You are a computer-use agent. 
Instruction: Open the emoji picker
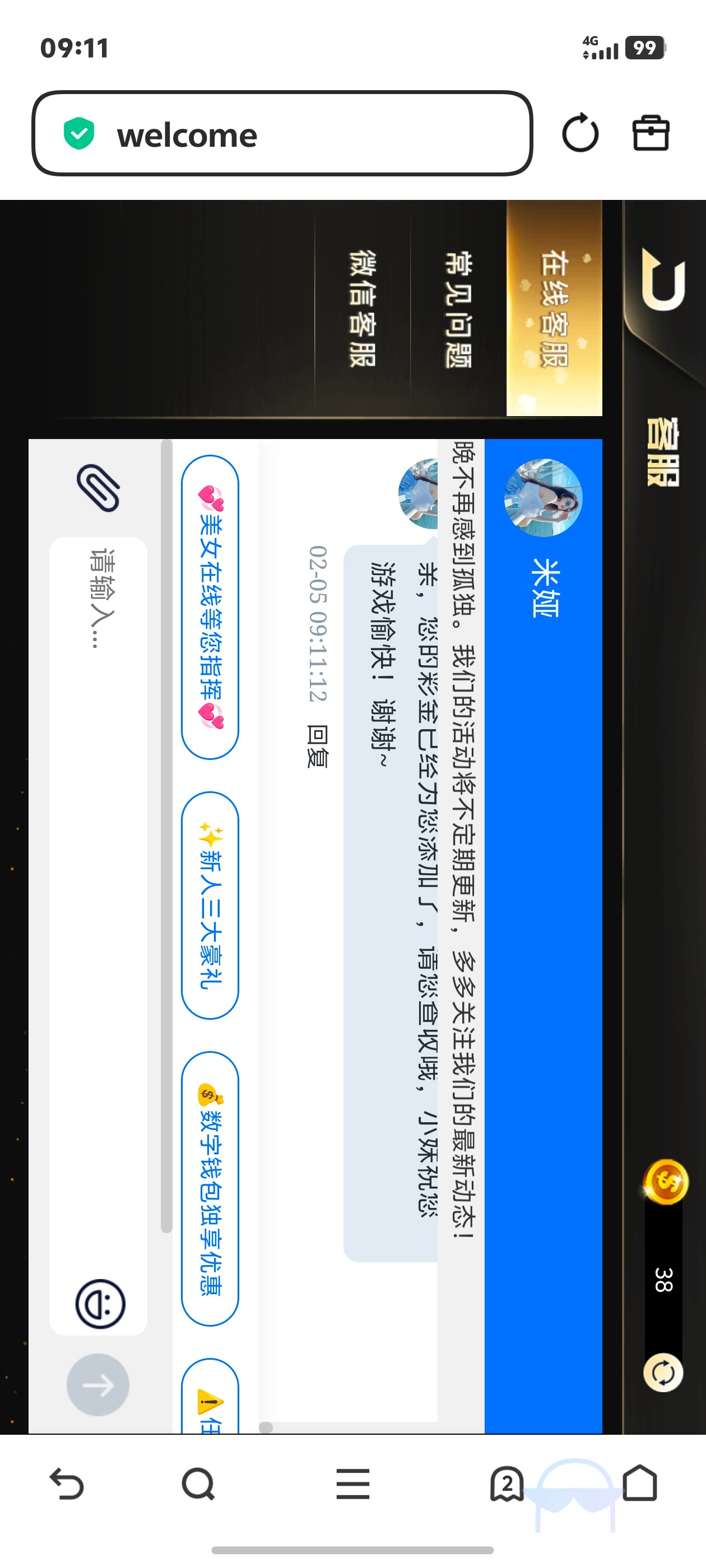(x=100, y=1303)
